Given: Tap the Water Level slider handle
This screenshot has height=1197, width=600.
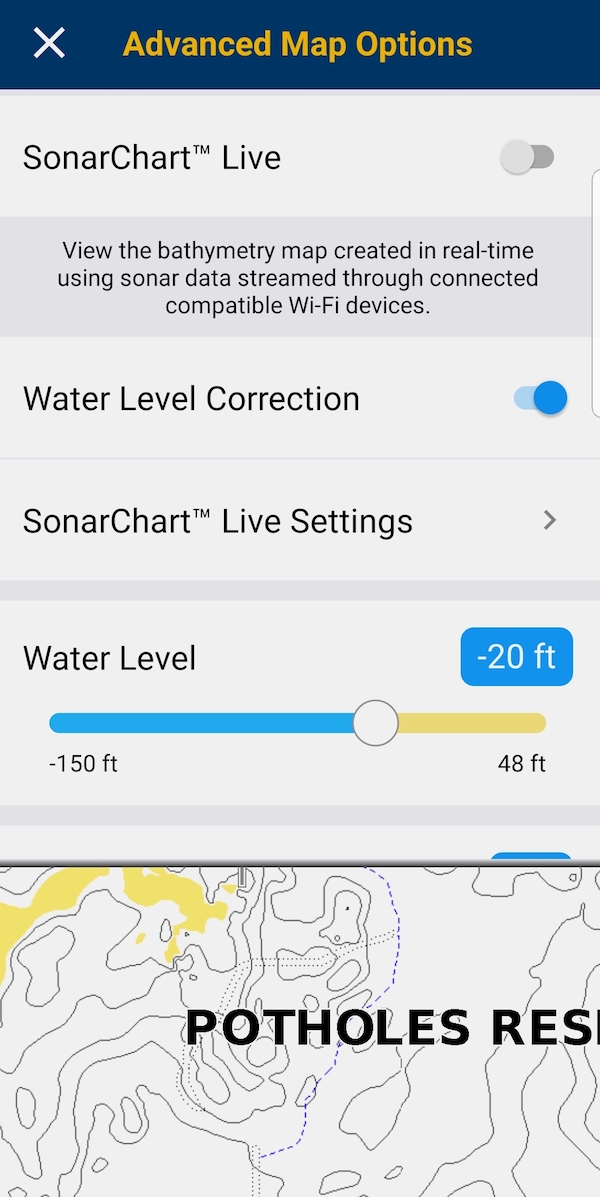Looking at the screenshot, I should [x=376, y=723].
